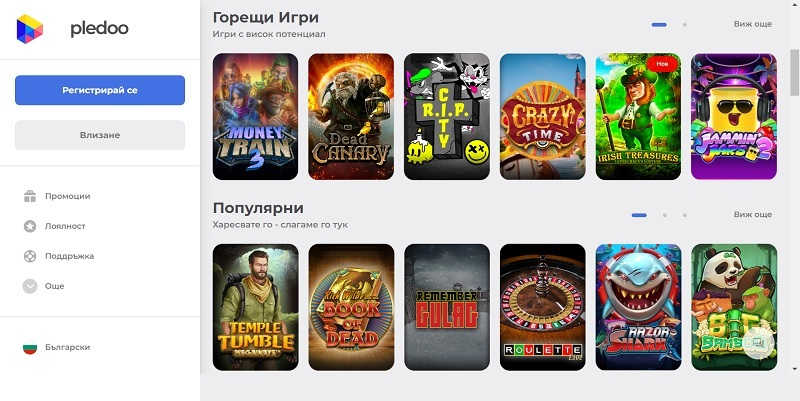Tap the Регистрирай се button
This screenshot has height=401, width=800.
tap(100, 90)
